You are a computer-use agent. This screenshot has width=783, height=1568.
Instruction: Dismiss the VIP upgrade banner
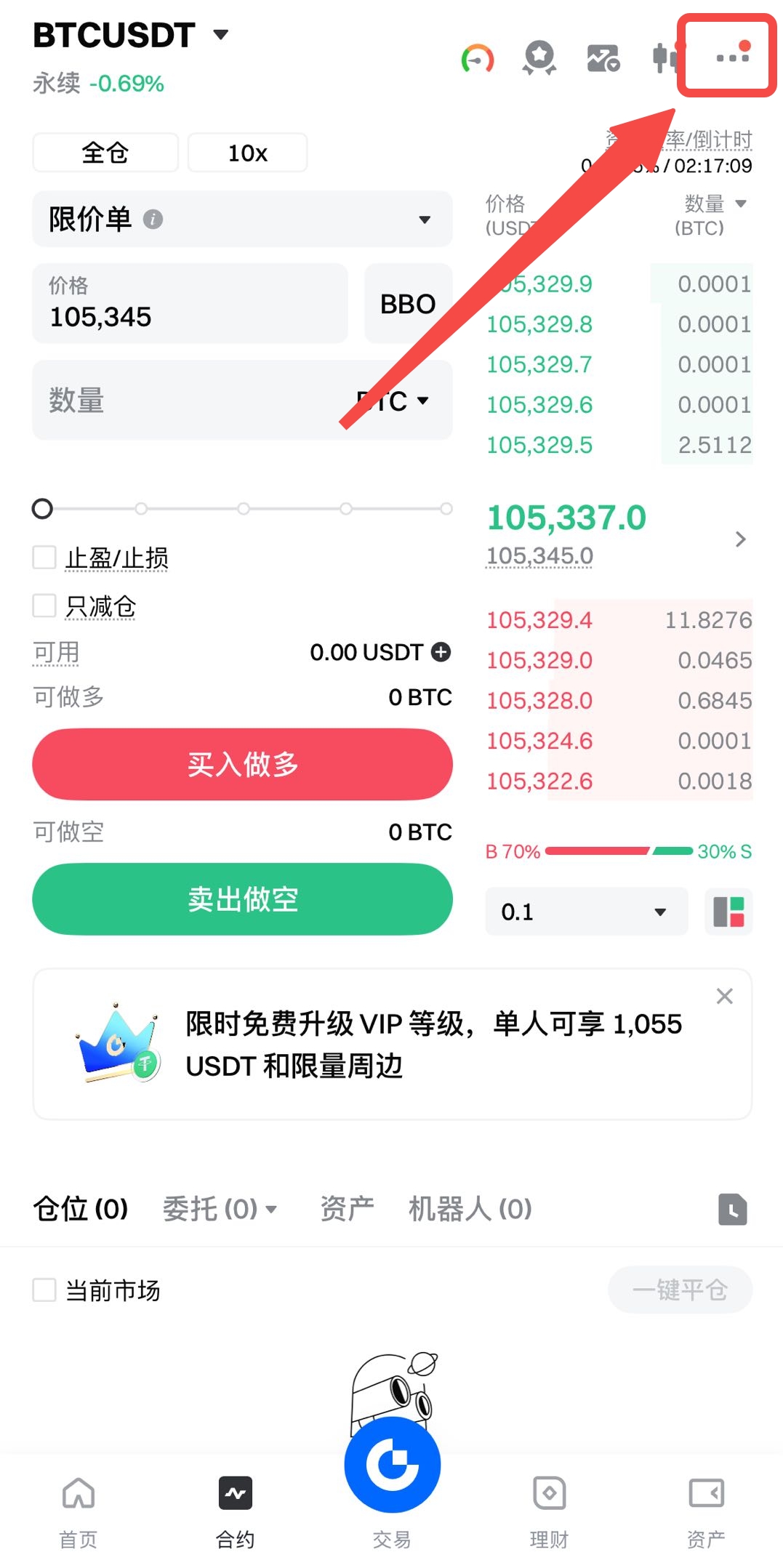coord(724,996)
